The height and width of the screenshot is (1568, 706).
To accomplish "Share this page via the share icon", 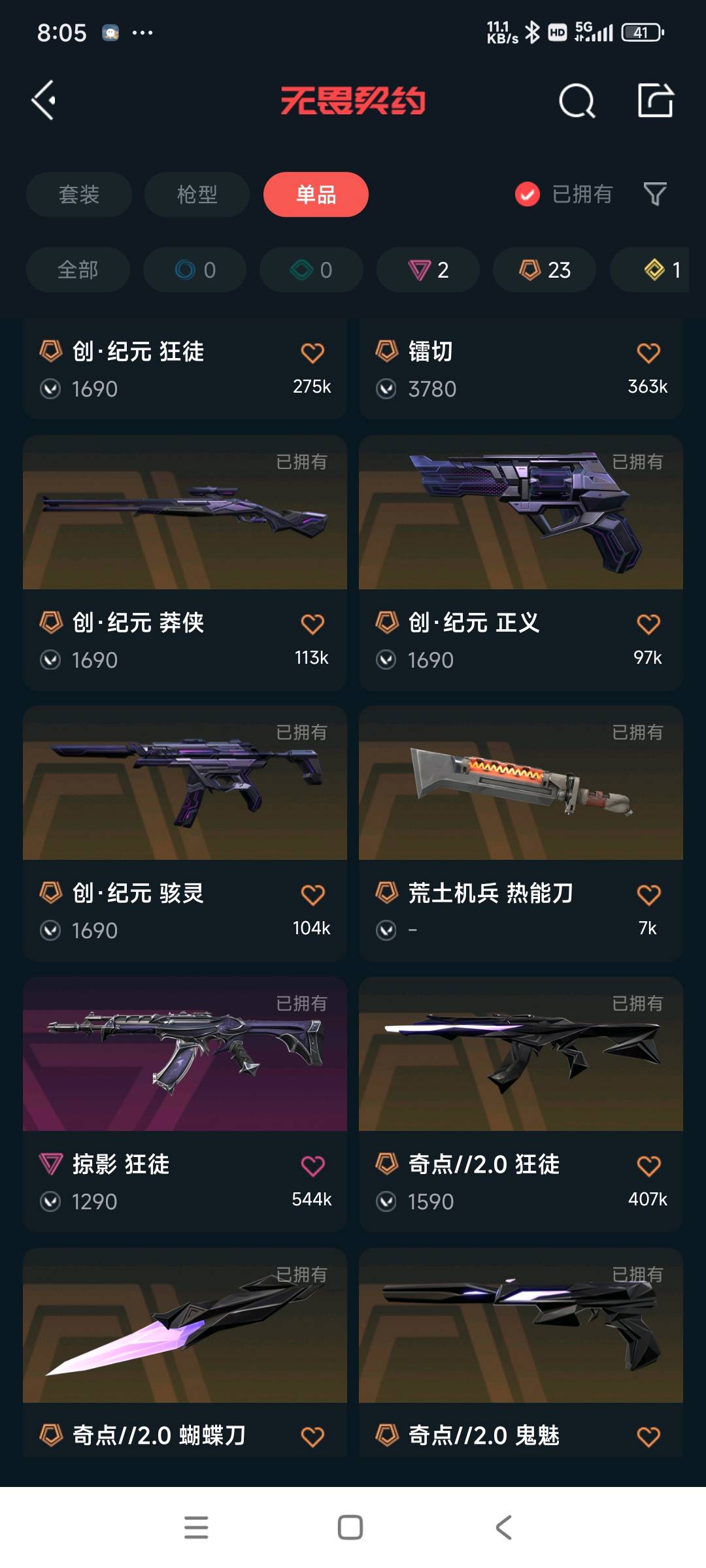I will click(x=655, y=101).
